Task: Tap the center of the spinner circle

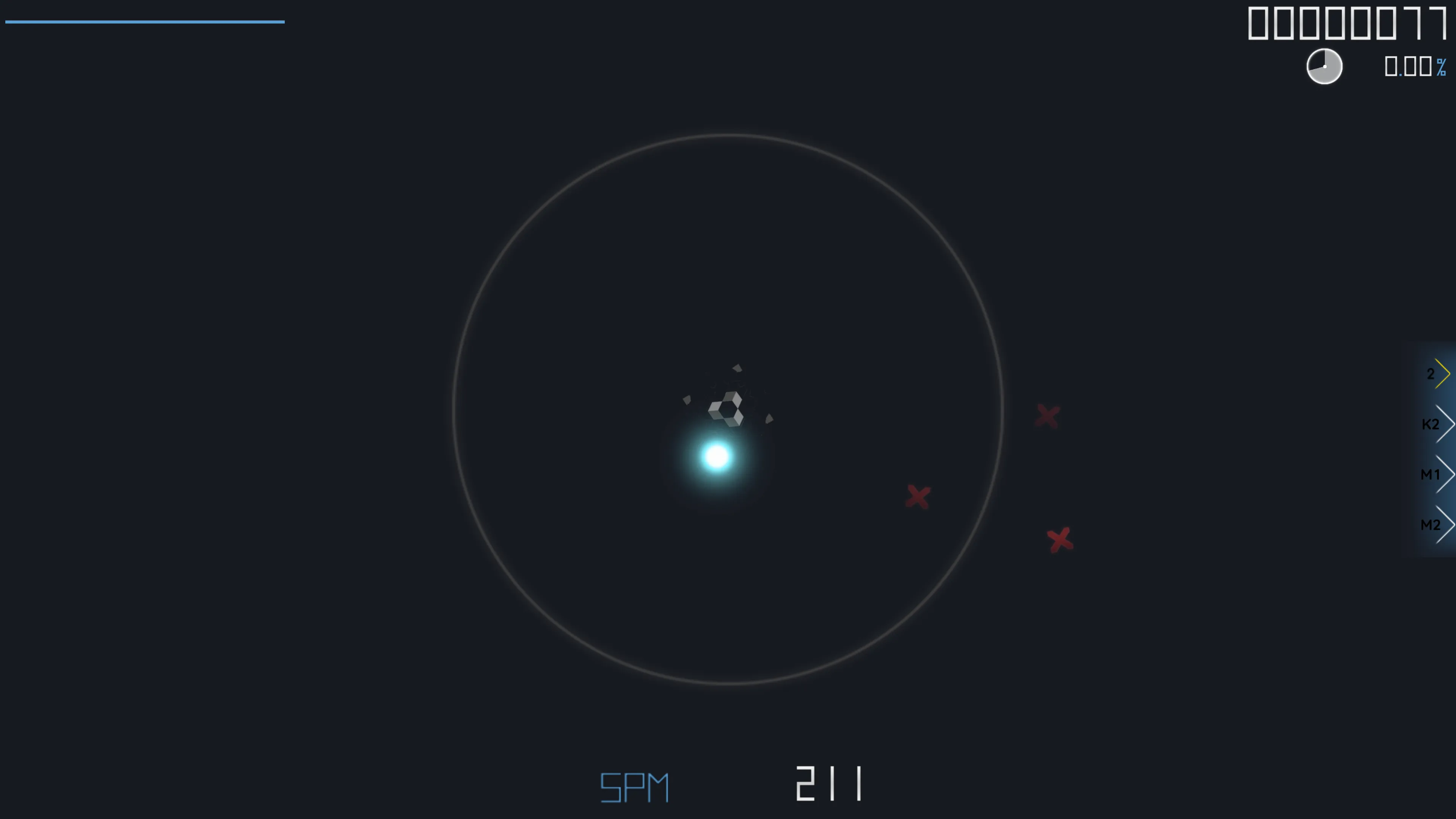Action: click(x=728, y=409)
